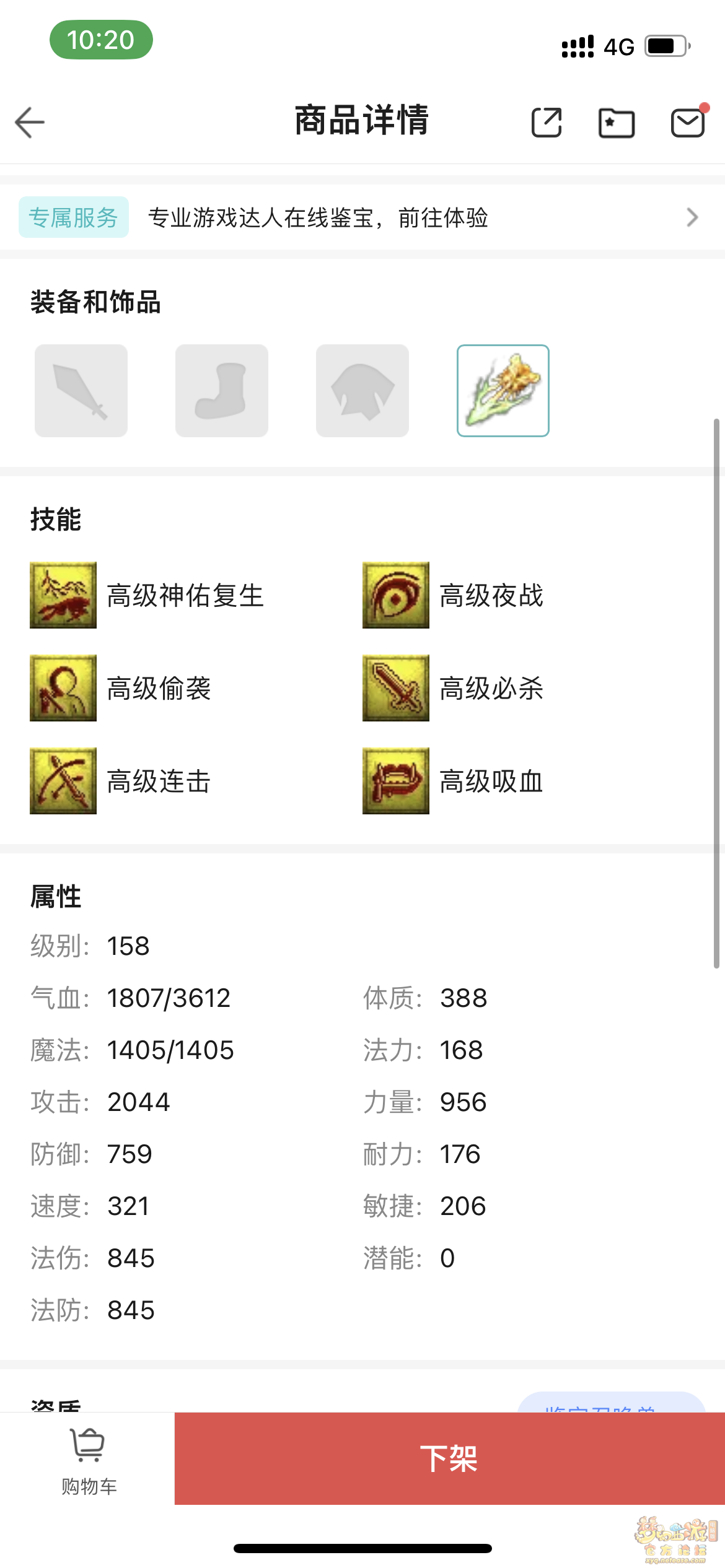Select the empty weapon equipment slot
The height and width of the screenshot is (1568, 725).
pyautogui.click(x=81, y=391)
